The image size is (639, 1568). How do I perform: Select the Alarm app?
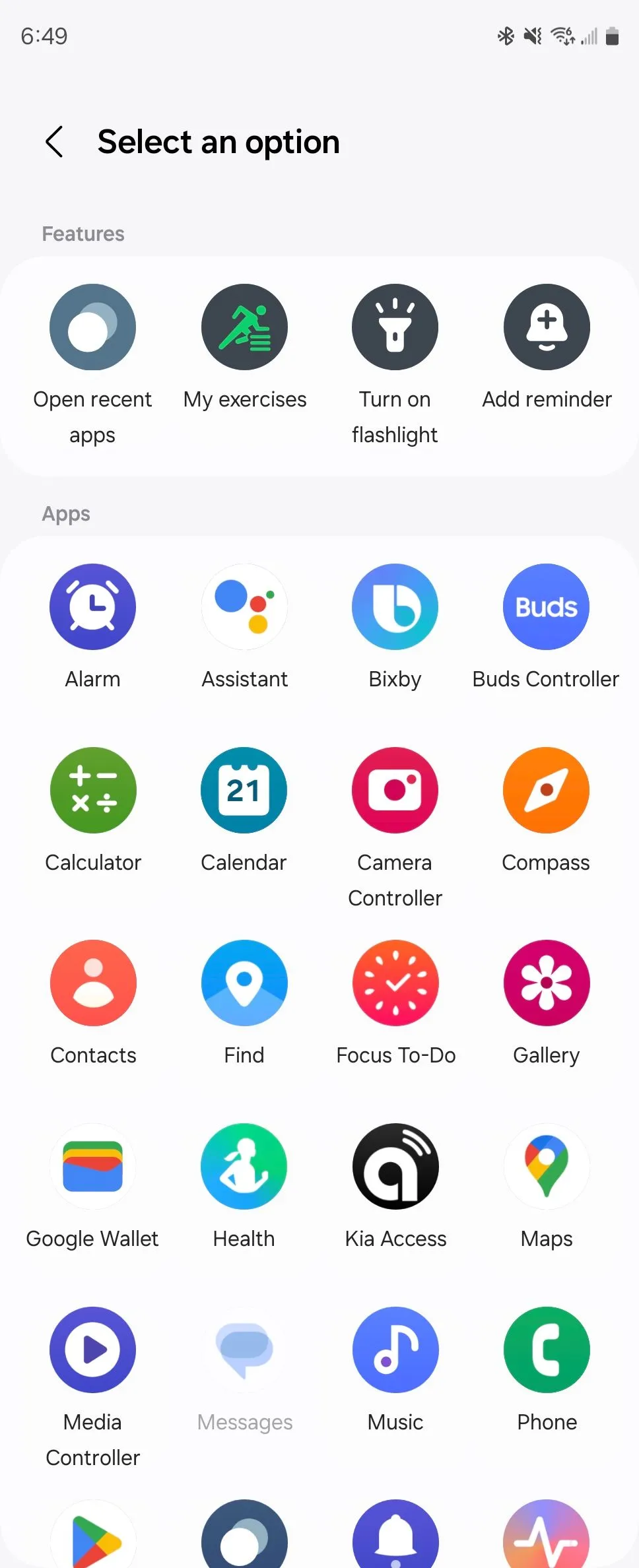pyautogui.click(x=92, y=607)
